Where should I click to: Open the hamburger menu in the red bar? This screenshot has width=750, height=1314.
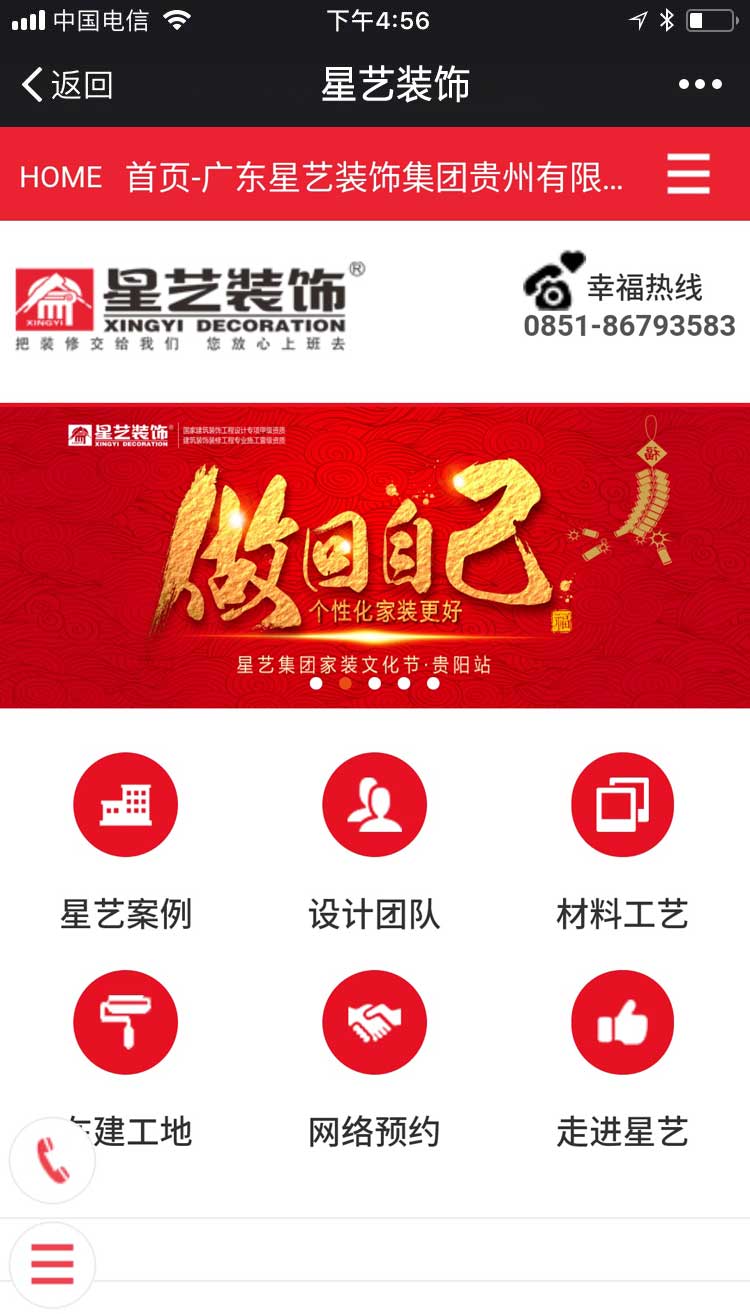(688, 175)
